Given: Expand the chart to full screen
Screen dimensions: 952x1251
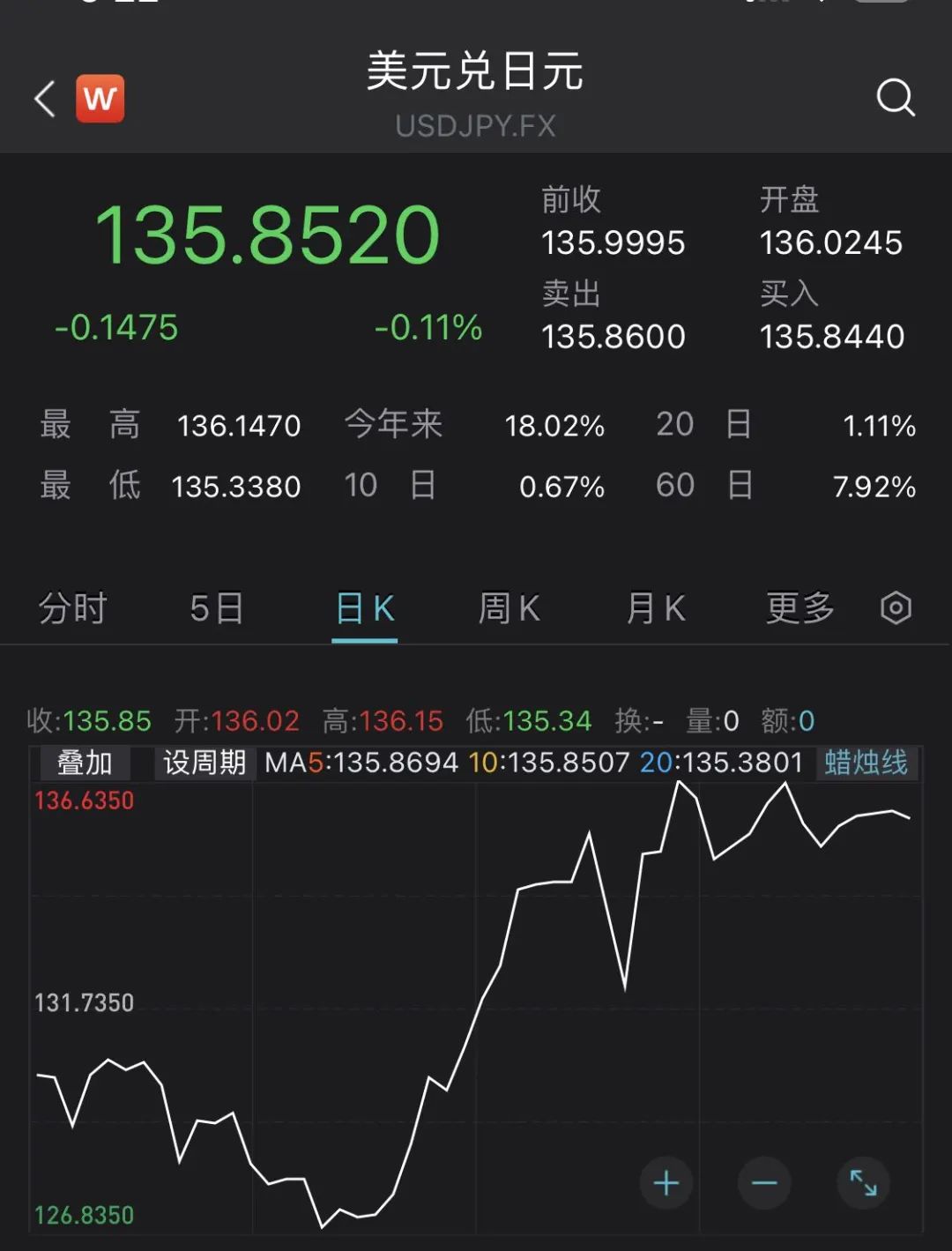Looking at the screenshot, I should point(863,1183).
